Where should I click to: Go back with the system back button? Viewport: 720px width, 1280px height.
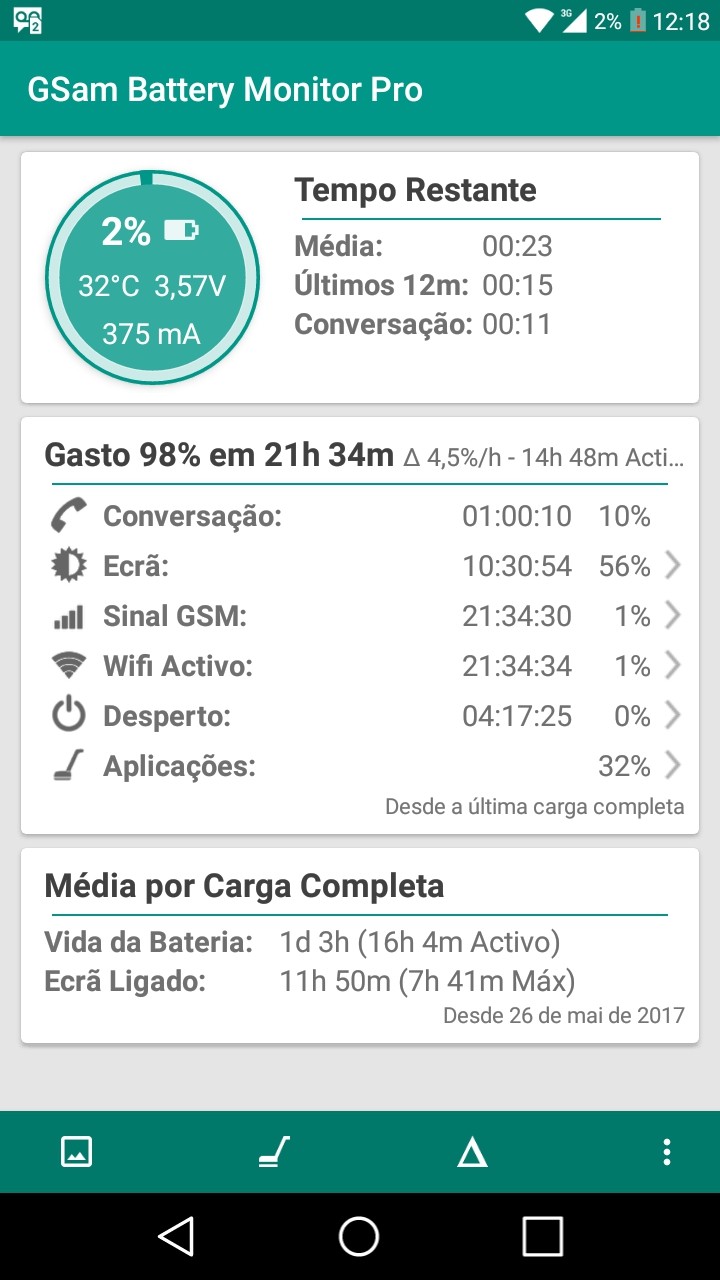pyautogui.click(x=176, y=1236)
